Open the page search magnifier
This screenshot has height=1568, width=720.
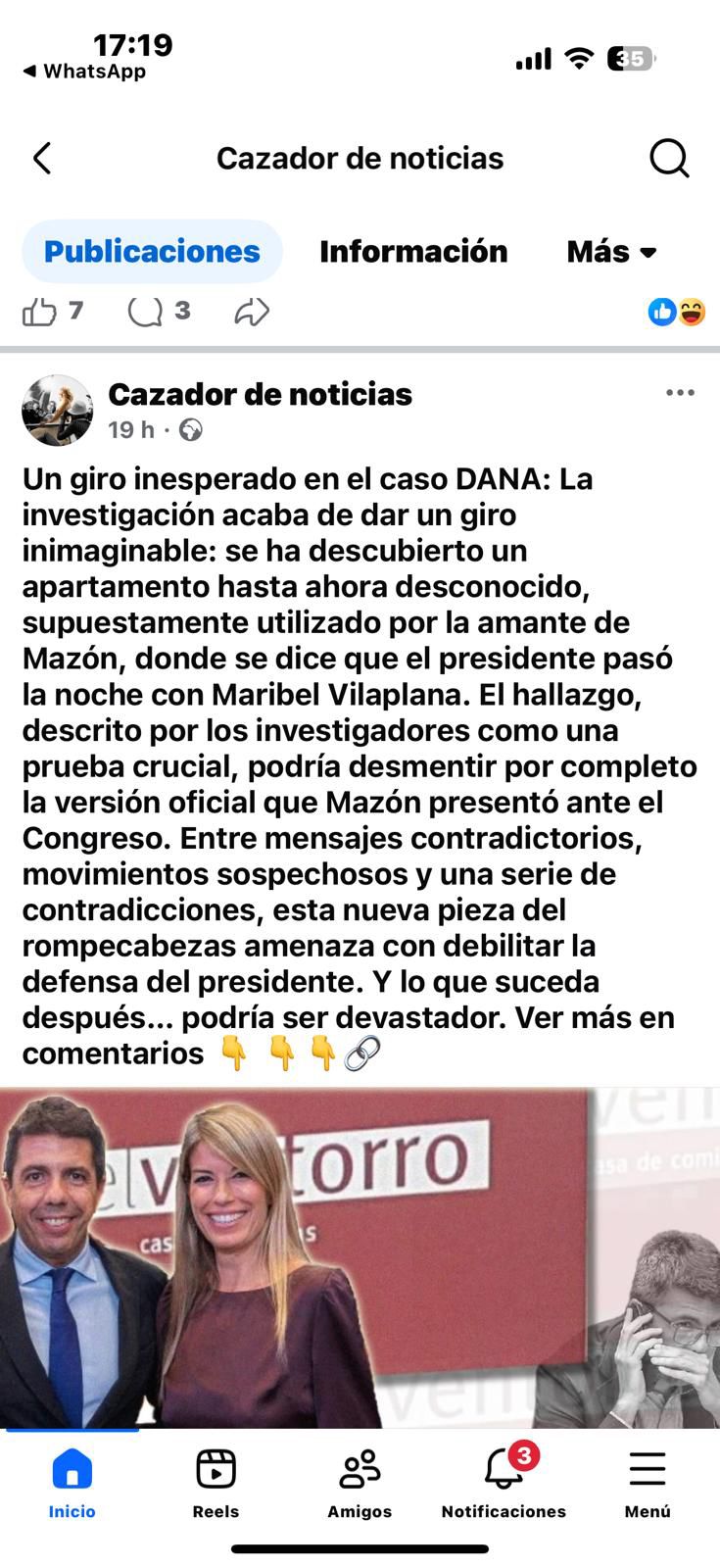pos(669,158)
